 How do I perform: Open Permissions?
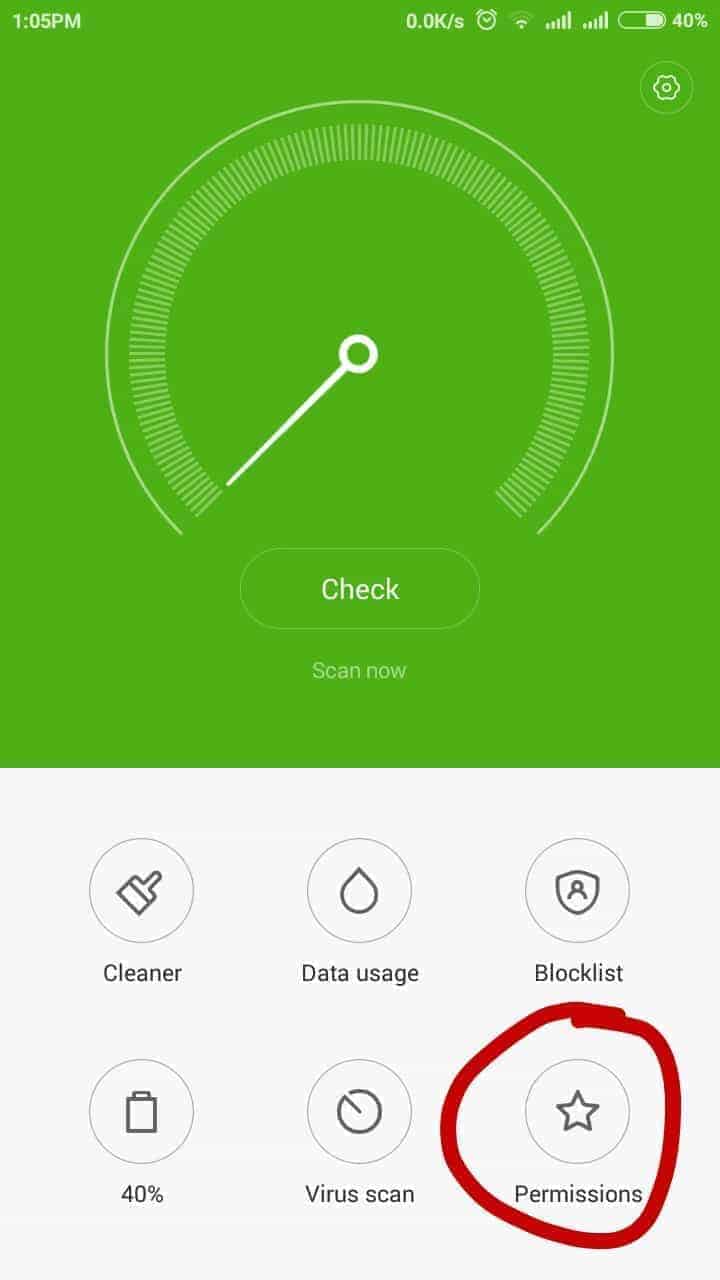coord(578,1112)
